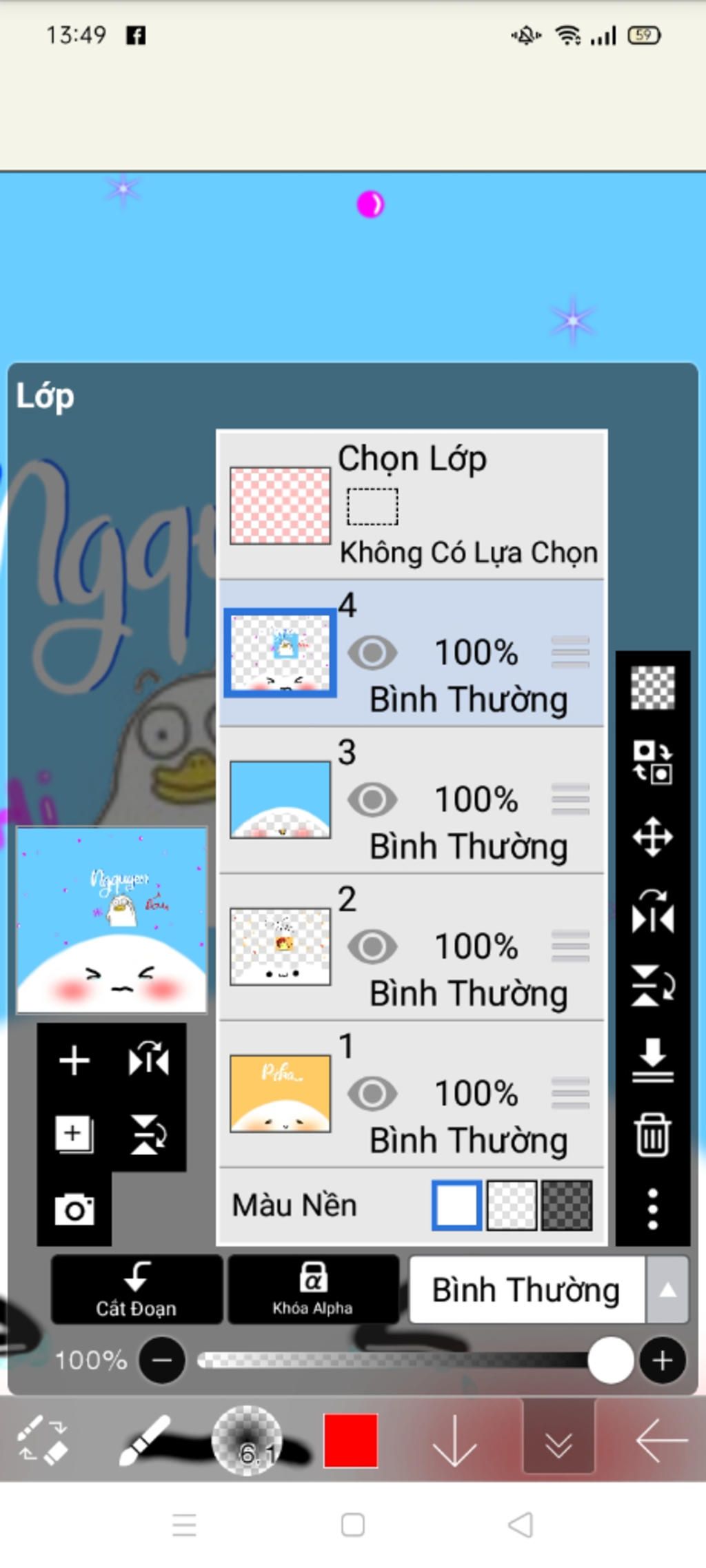Hide layer 4 with its eye icon
Viewport: 706px width, 1568px height.
coord(372,653)
